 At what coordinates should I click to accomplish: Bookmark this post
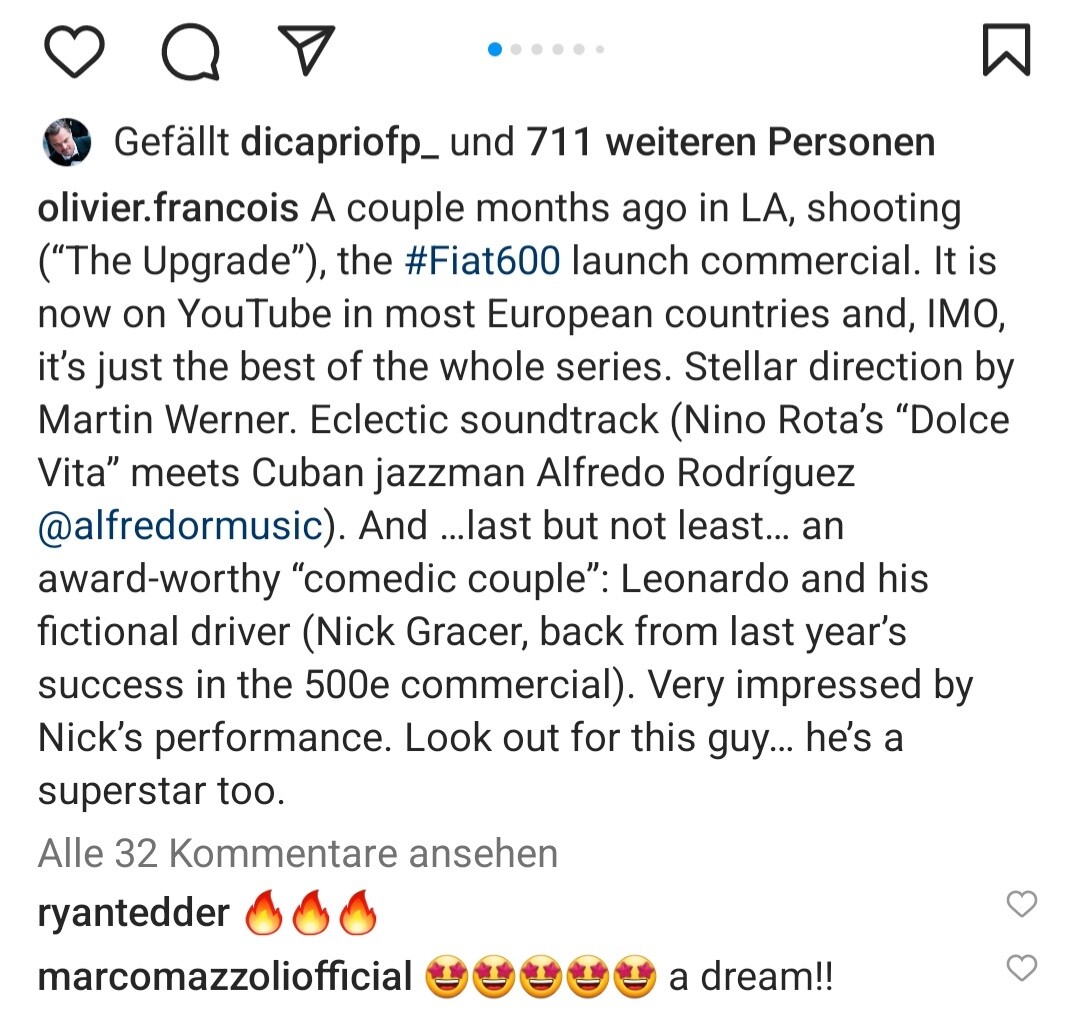[x=1005, y=52]
